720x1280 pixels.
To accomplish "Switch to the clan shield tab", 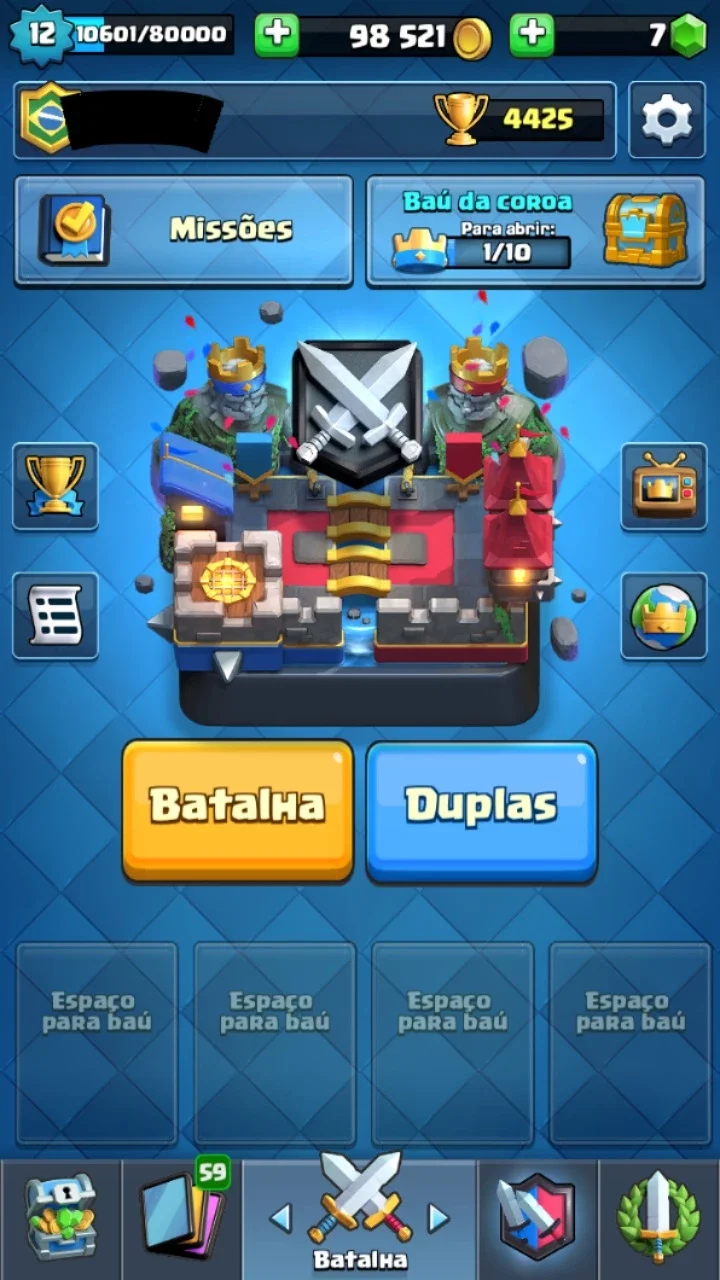I will (538, 1220).
